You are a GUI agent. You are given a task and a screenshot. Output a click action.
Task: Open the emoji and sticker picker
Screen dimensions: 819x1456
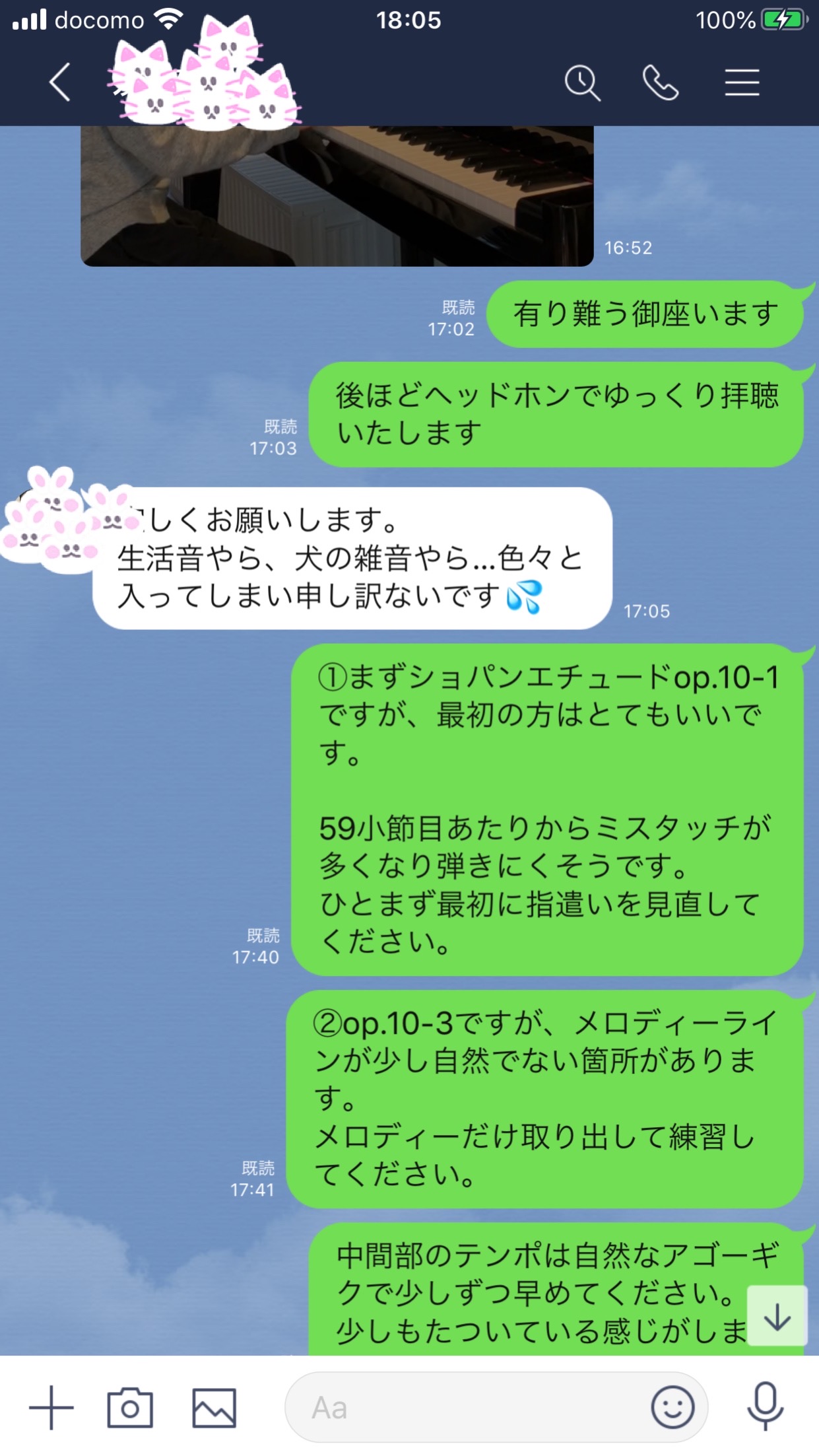tap(672, 1407)
